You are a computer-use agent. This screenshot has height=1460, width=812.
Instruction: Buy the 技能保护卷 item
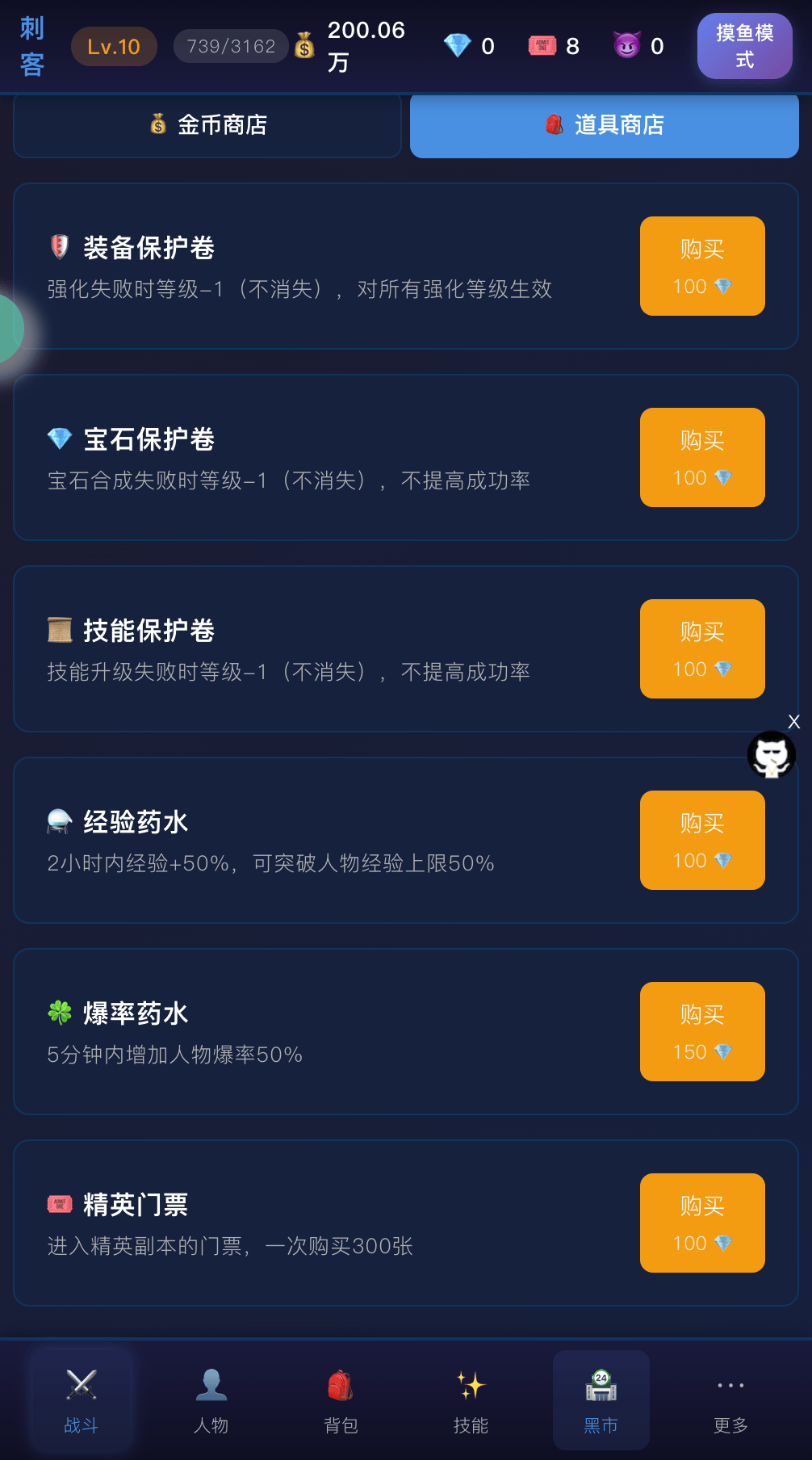click(702, 648)
